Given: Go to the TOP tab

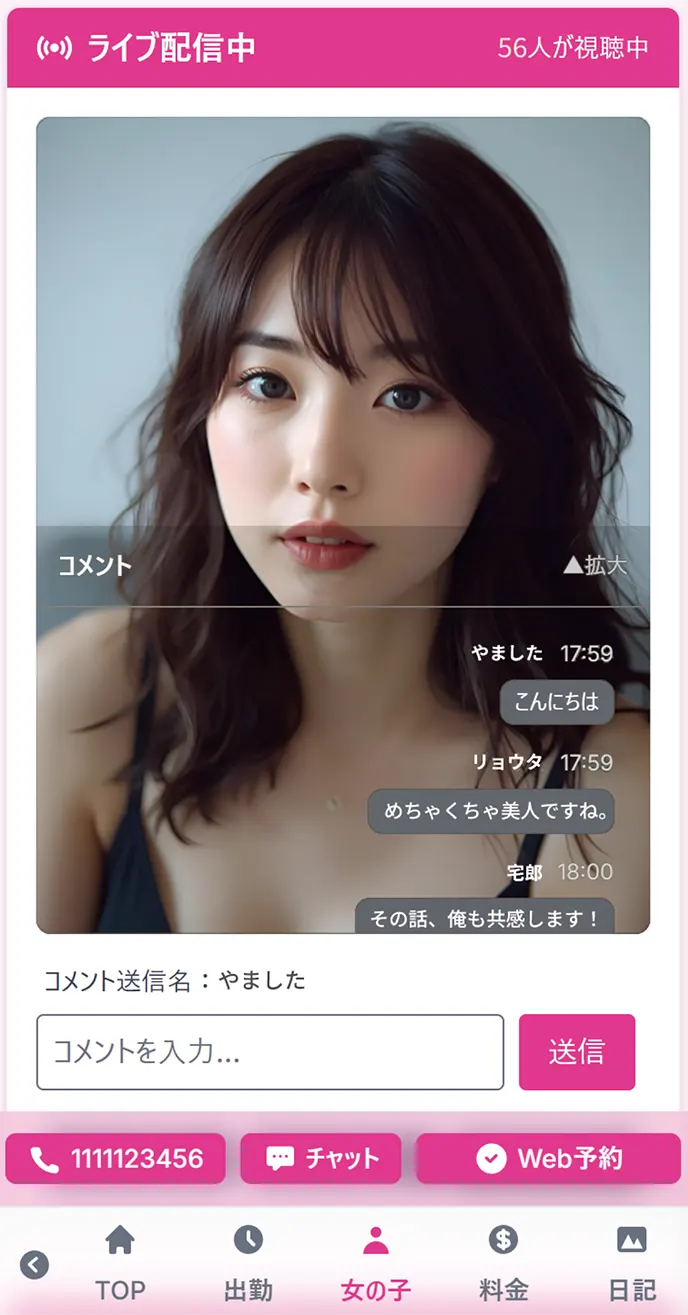Looking at the screenshot, I should tap(120, 1264).
